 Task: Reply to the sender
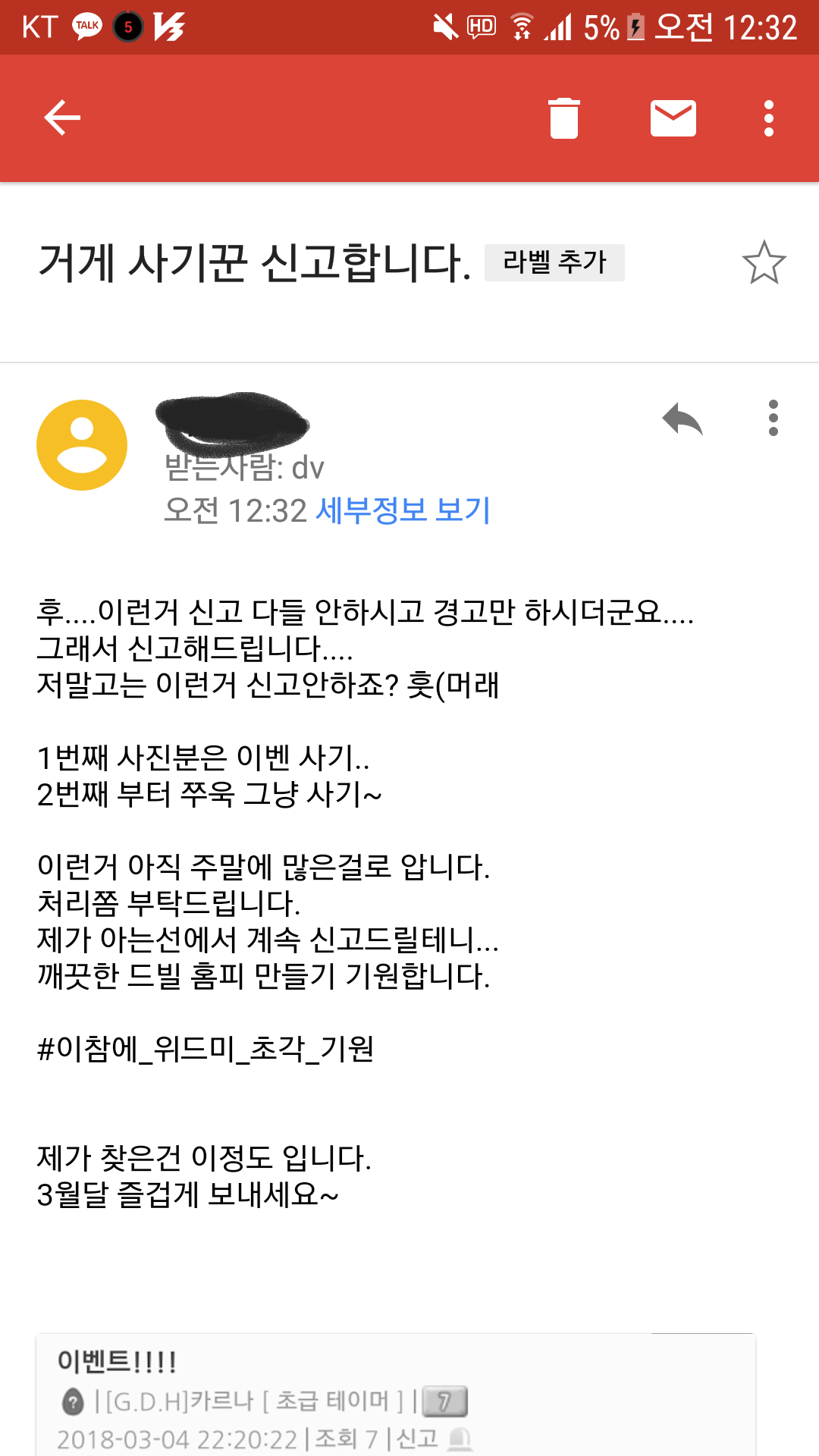coord(682,419)
